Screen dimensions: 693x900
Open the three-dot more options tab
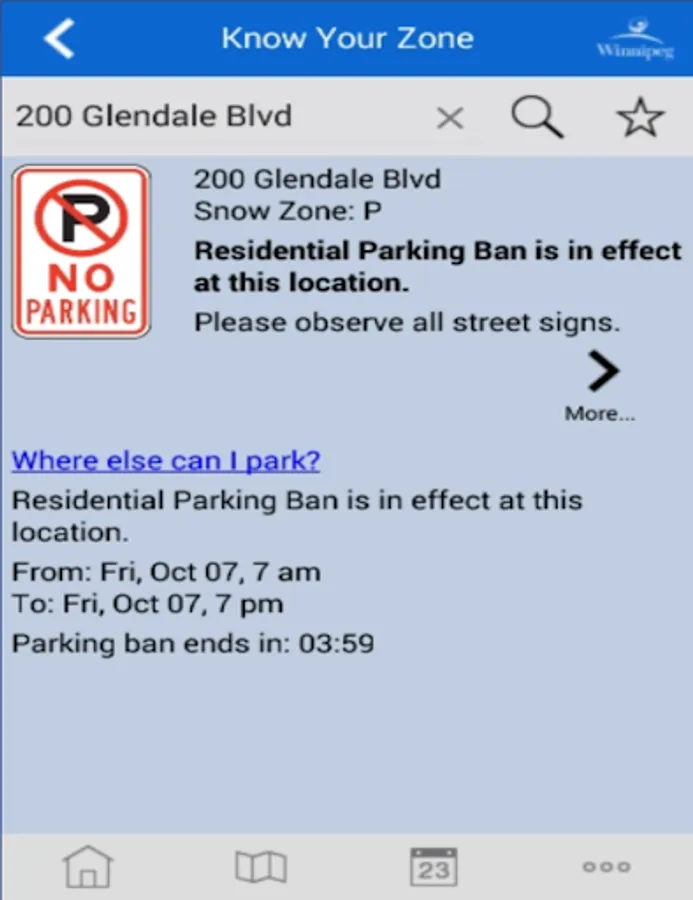pos(606,866)
